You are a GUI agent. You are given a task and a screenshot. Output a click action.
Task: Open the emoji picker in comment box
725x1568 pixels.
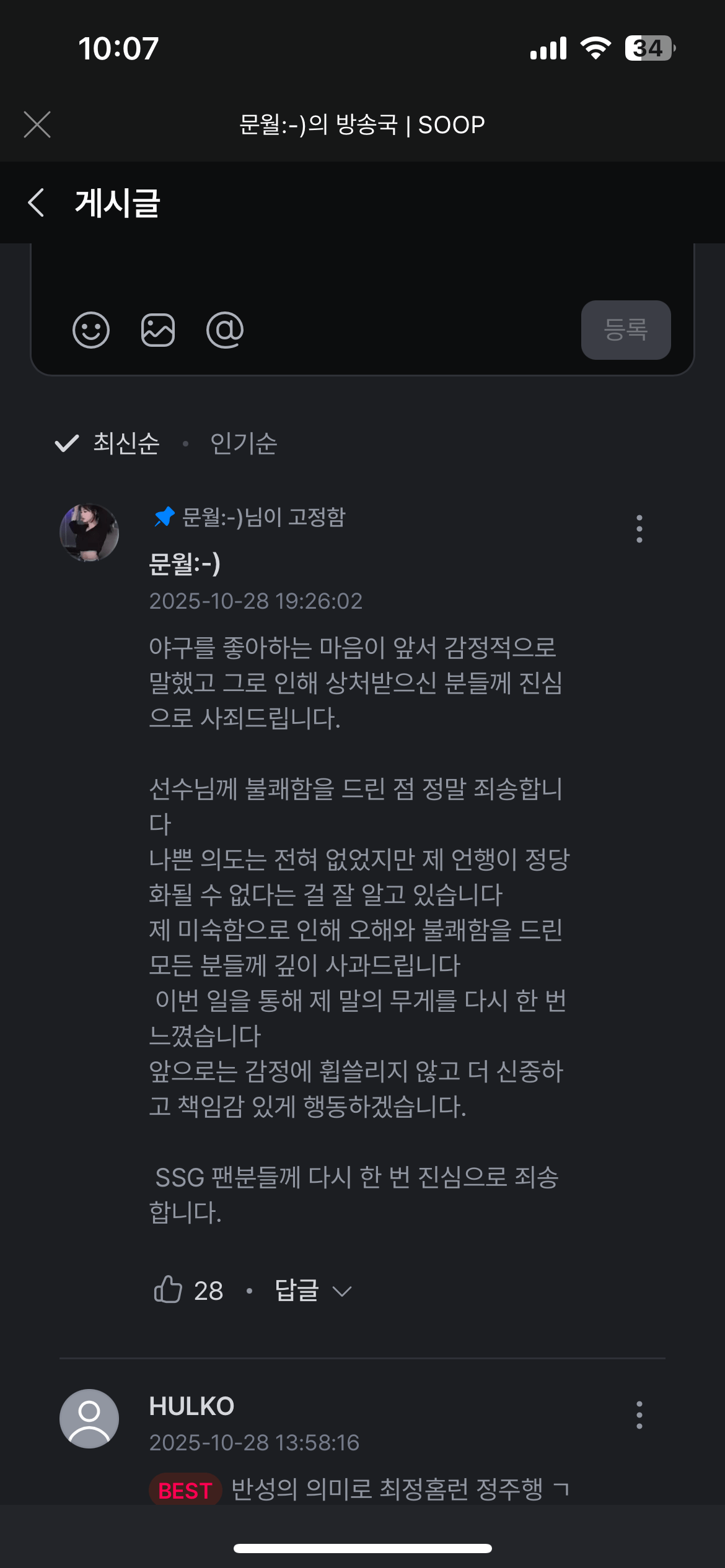tap(90, 330)
